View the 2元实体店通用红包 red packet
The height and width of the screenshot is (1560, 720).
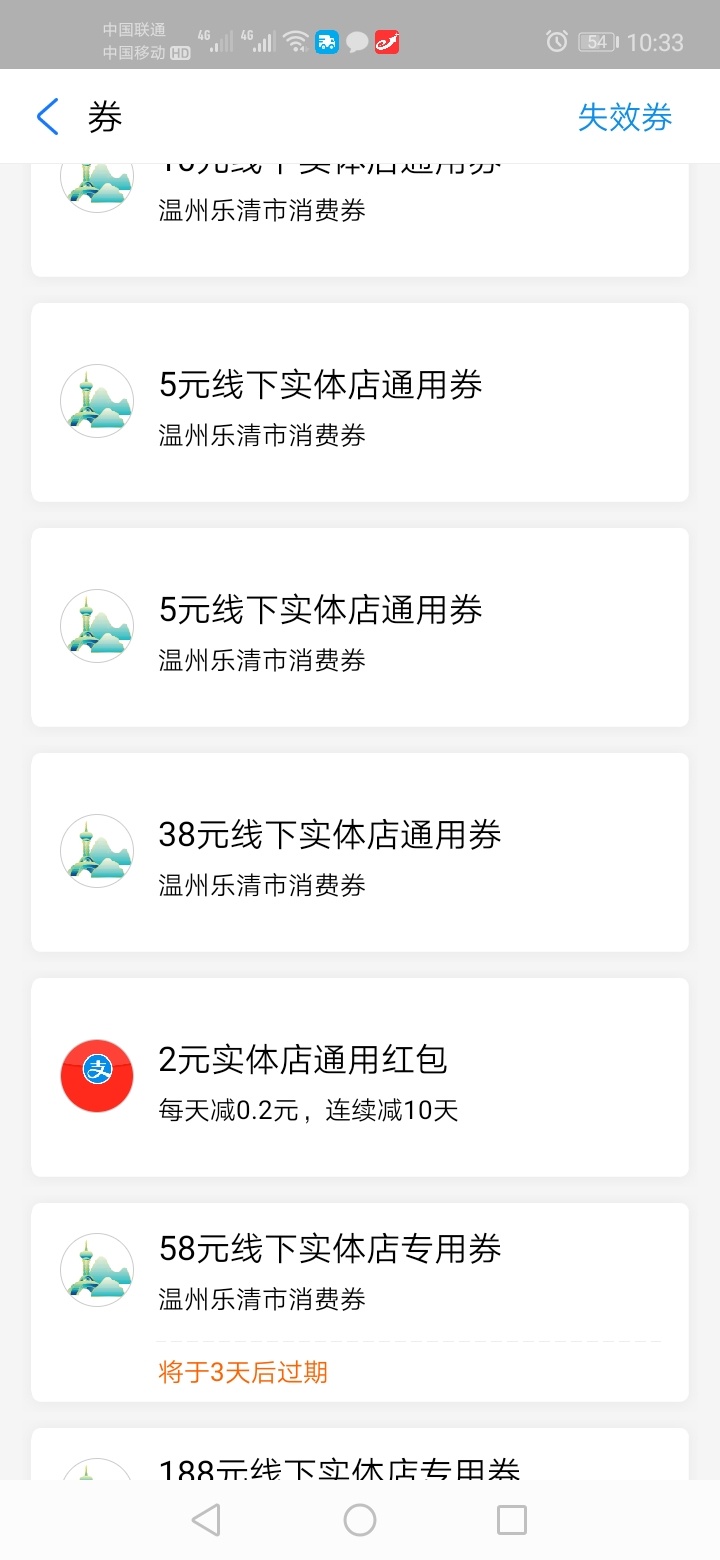point(360,1077)
